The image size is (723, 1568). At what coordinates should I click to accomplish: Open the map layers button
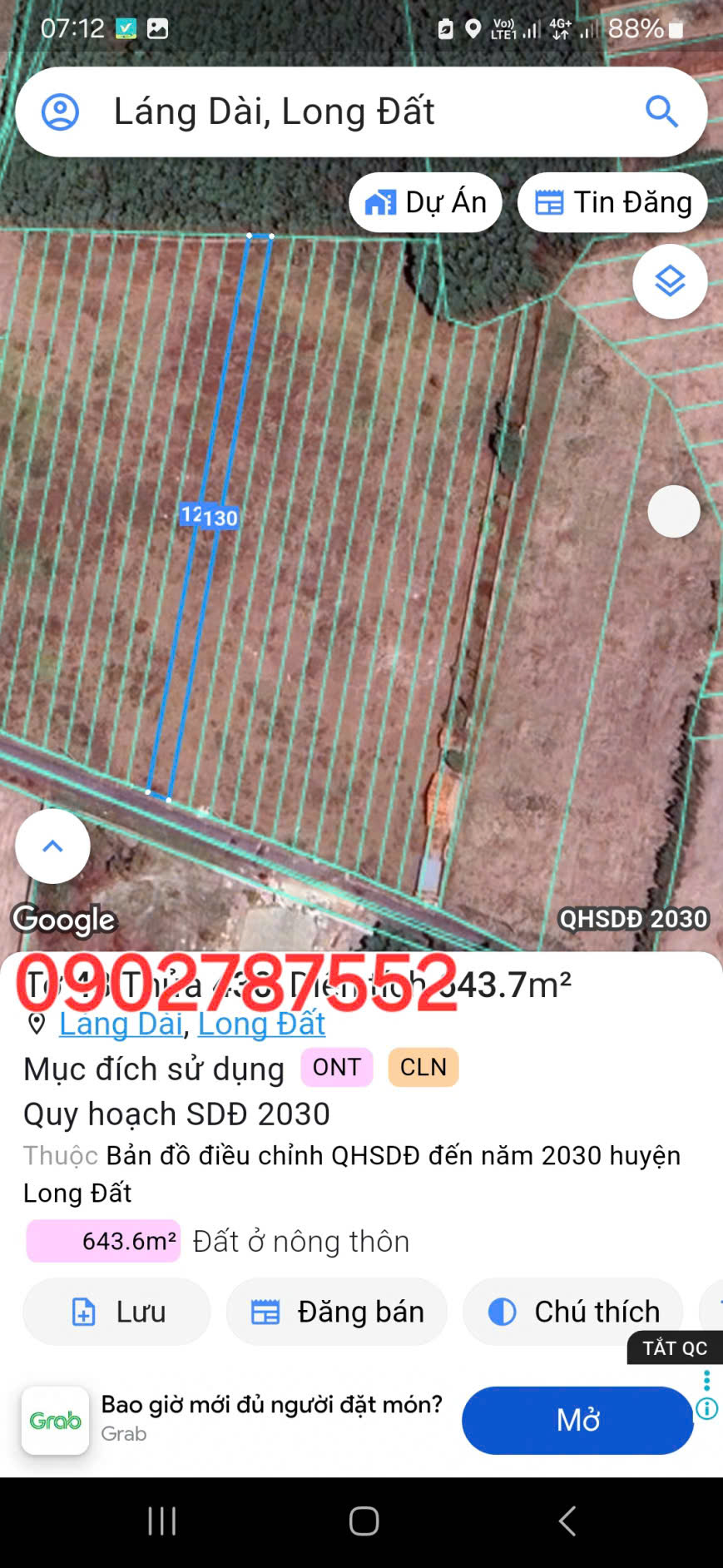[670, 281]
